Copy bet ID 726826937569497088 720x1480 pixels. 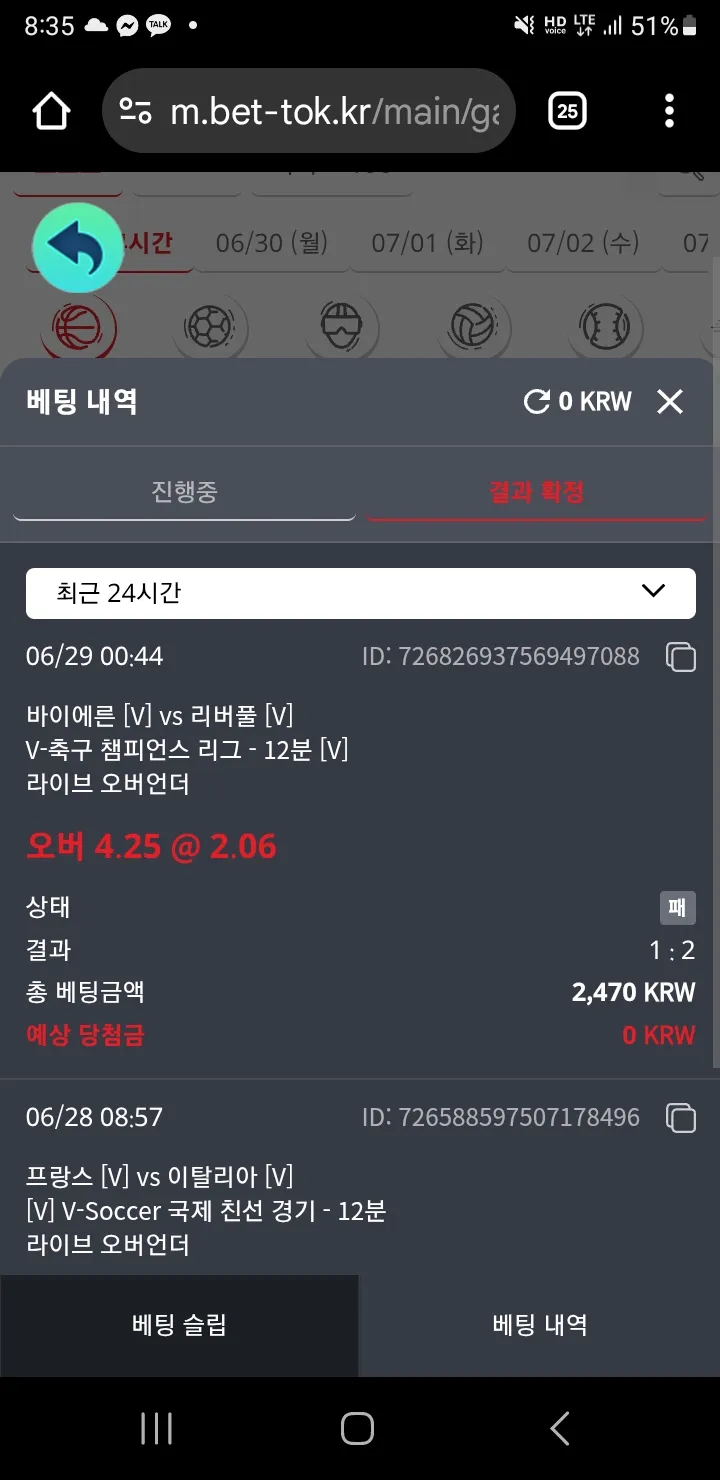point(681,657)
